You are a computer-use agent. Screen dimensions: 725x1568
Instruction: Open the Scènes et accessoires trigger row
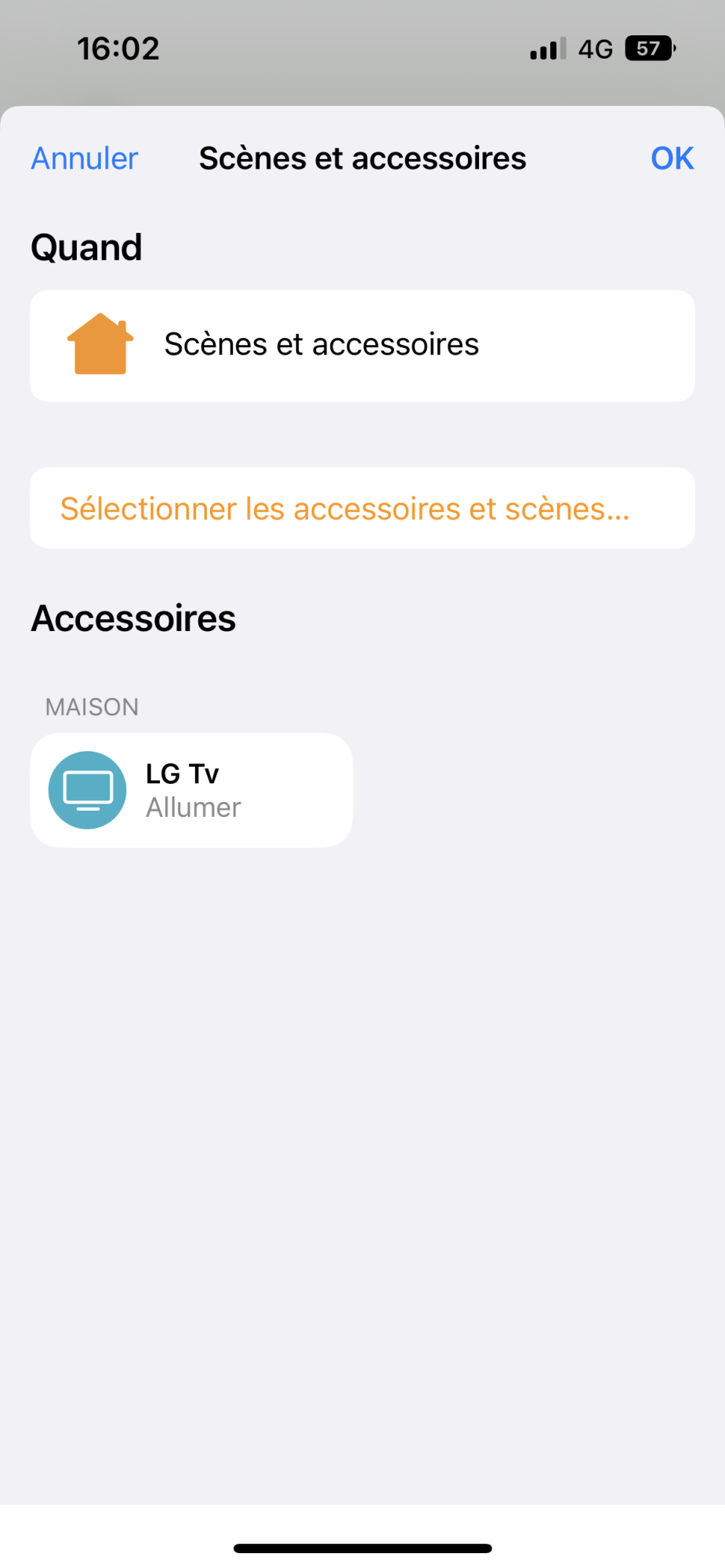click(362, 346)
